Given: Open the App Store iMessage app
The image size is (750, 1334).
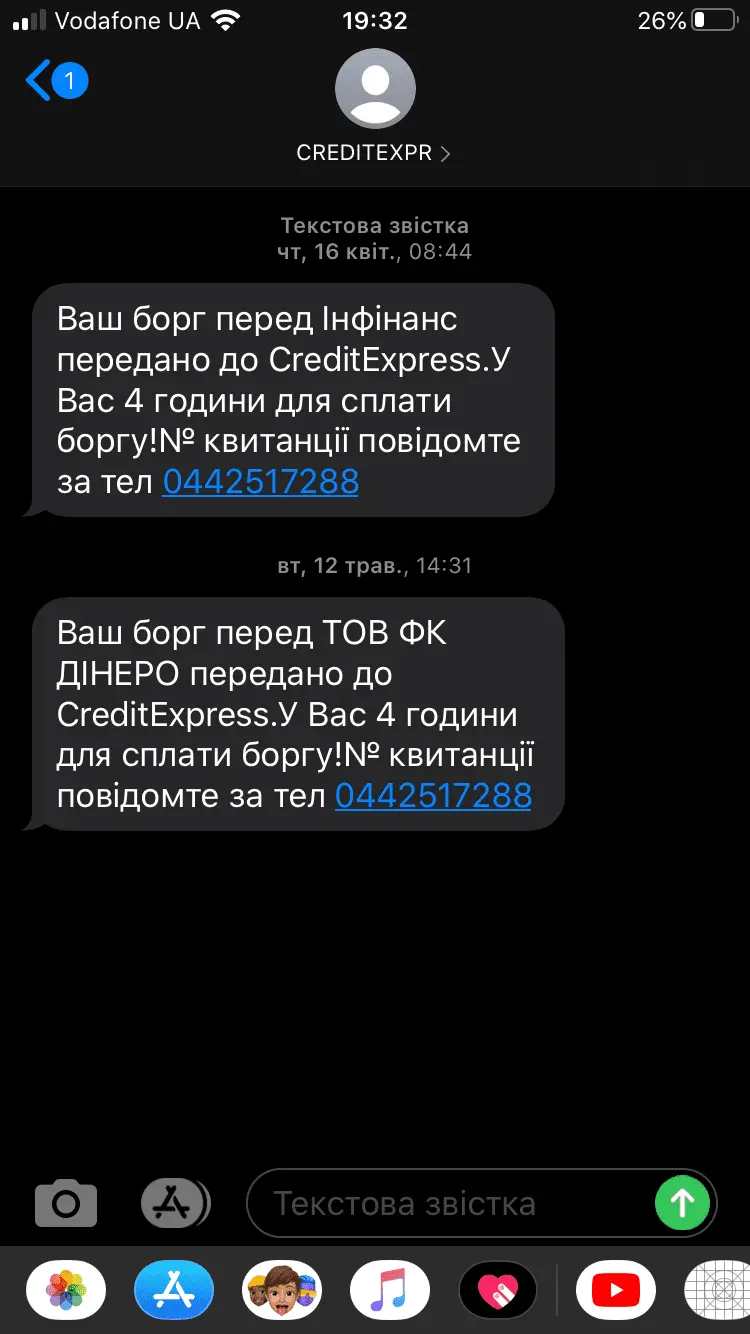Looking at the screenshot, I should 174,1290.
